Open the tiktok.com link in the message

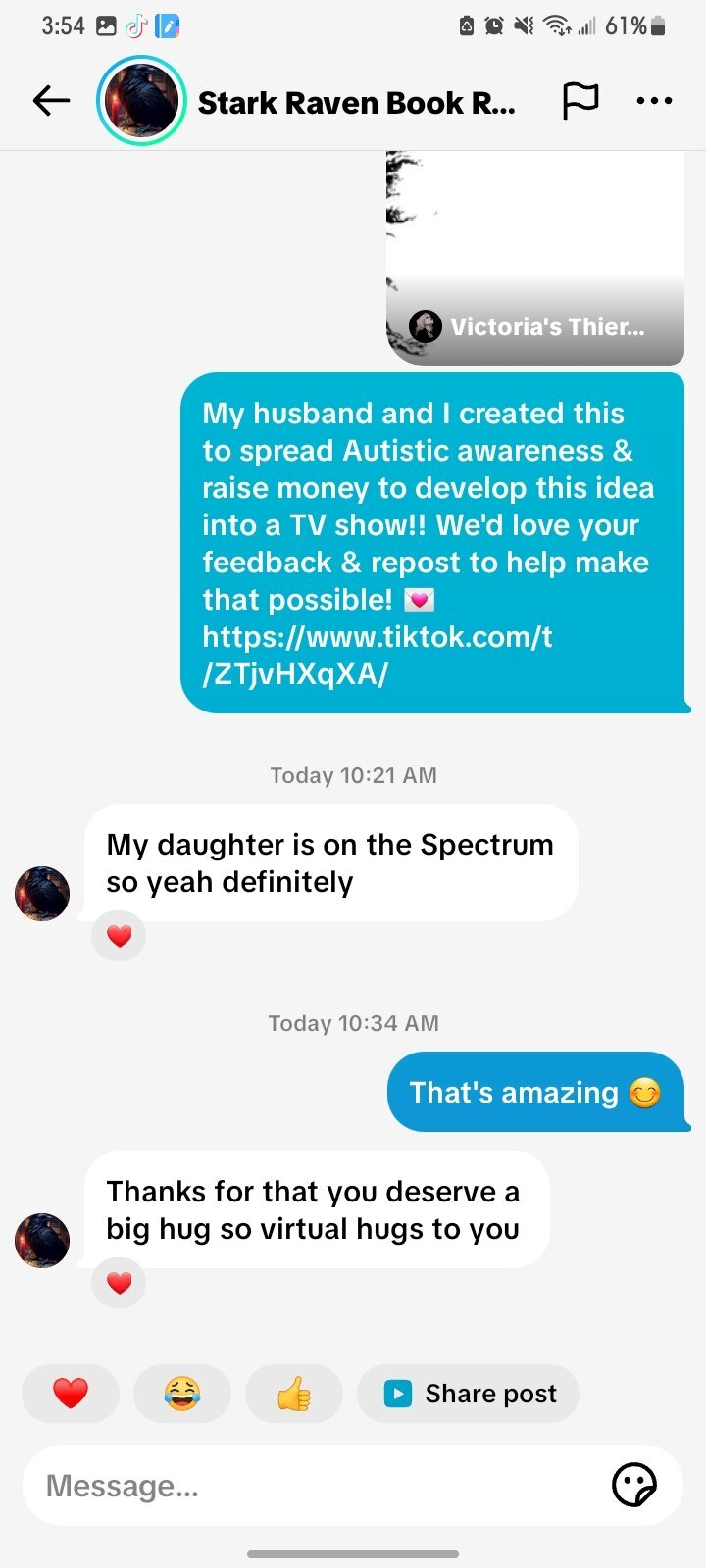[x=377, y=655]
